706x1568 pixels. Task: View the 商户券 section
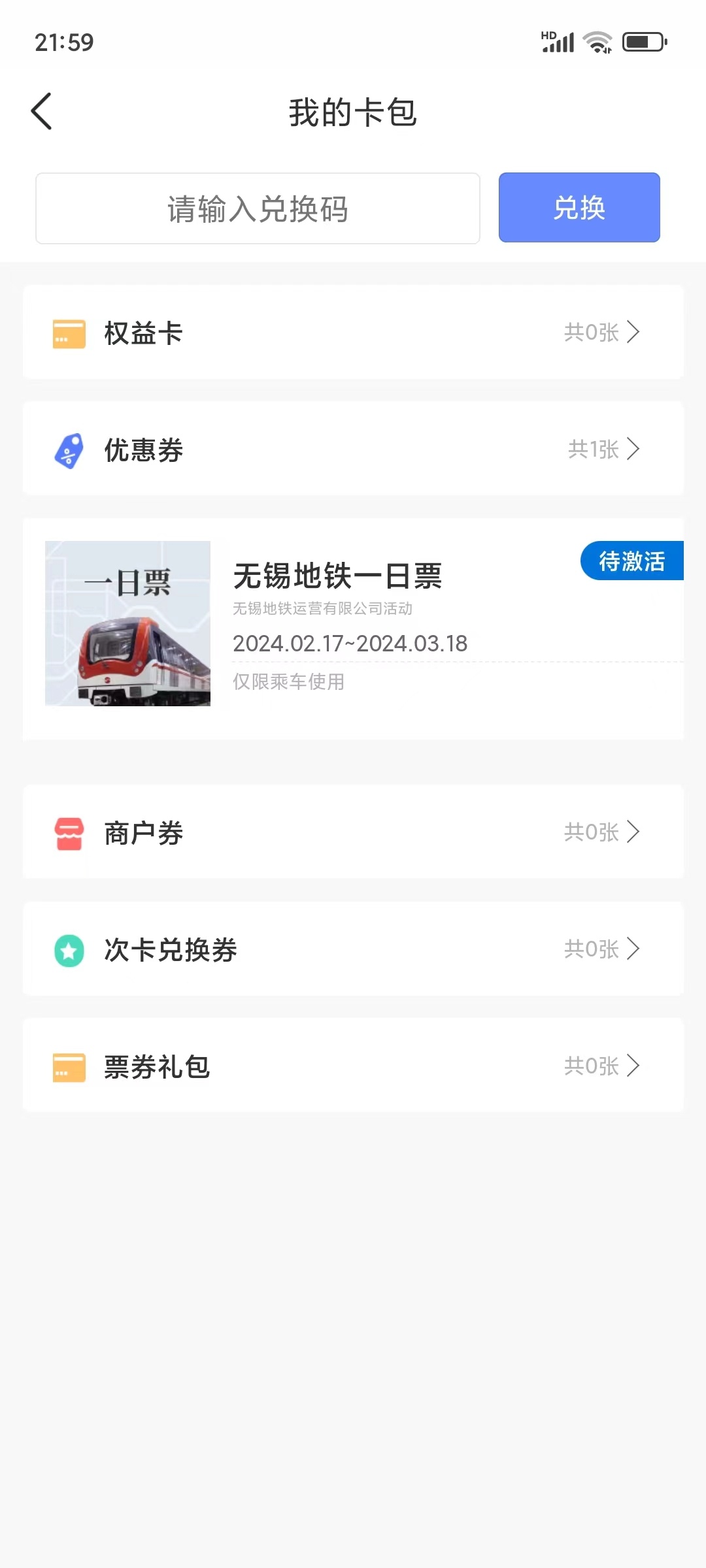click(353, 832)
